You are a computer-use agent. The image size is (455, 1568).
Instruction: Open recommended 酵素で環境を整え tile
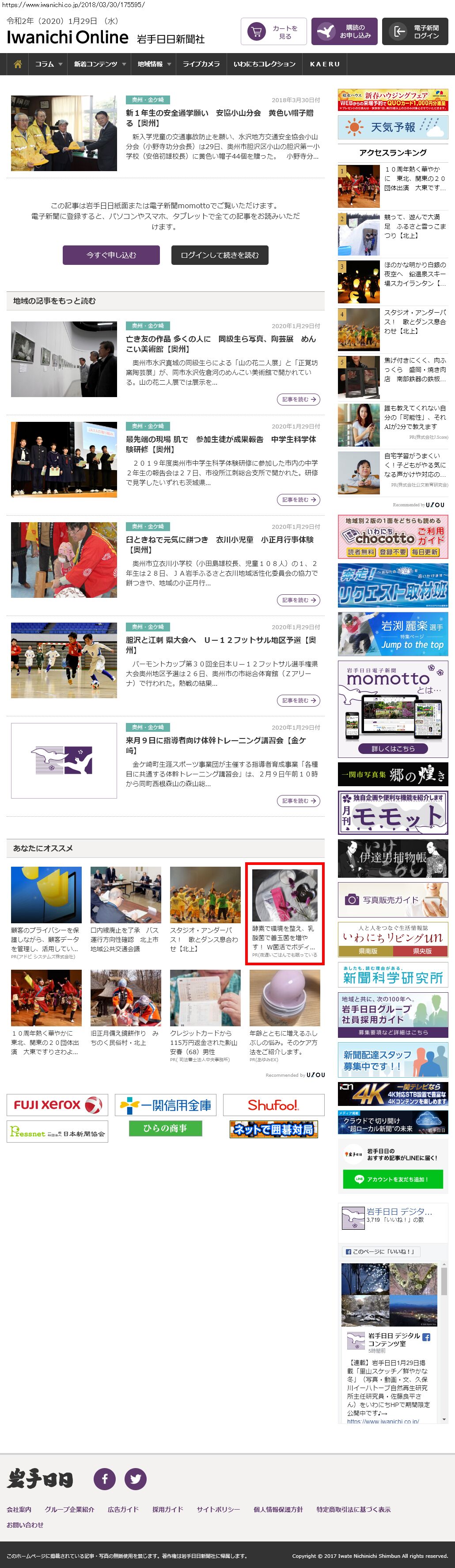click(284, 913)
